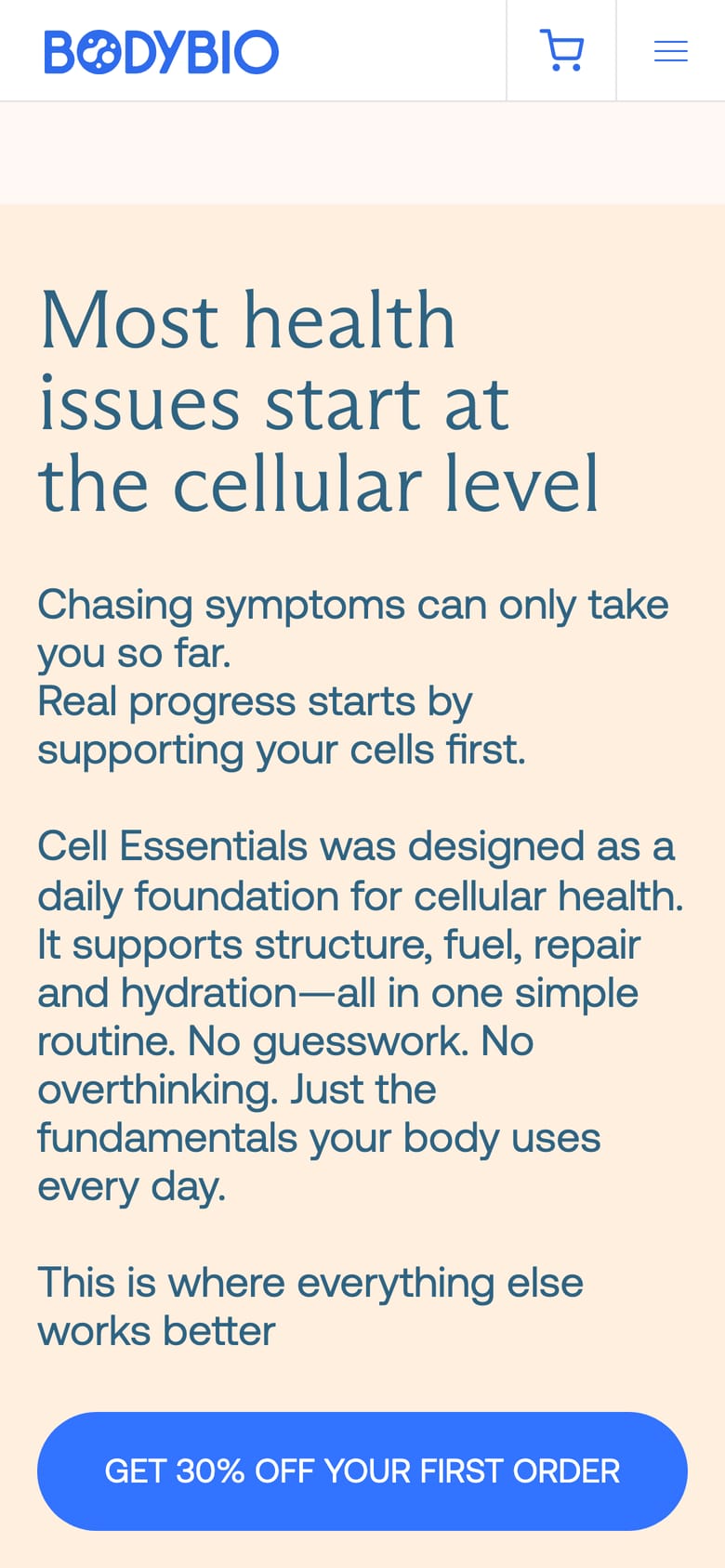
Task: Open the shopping cart
Action: click(x=561, y=50)
